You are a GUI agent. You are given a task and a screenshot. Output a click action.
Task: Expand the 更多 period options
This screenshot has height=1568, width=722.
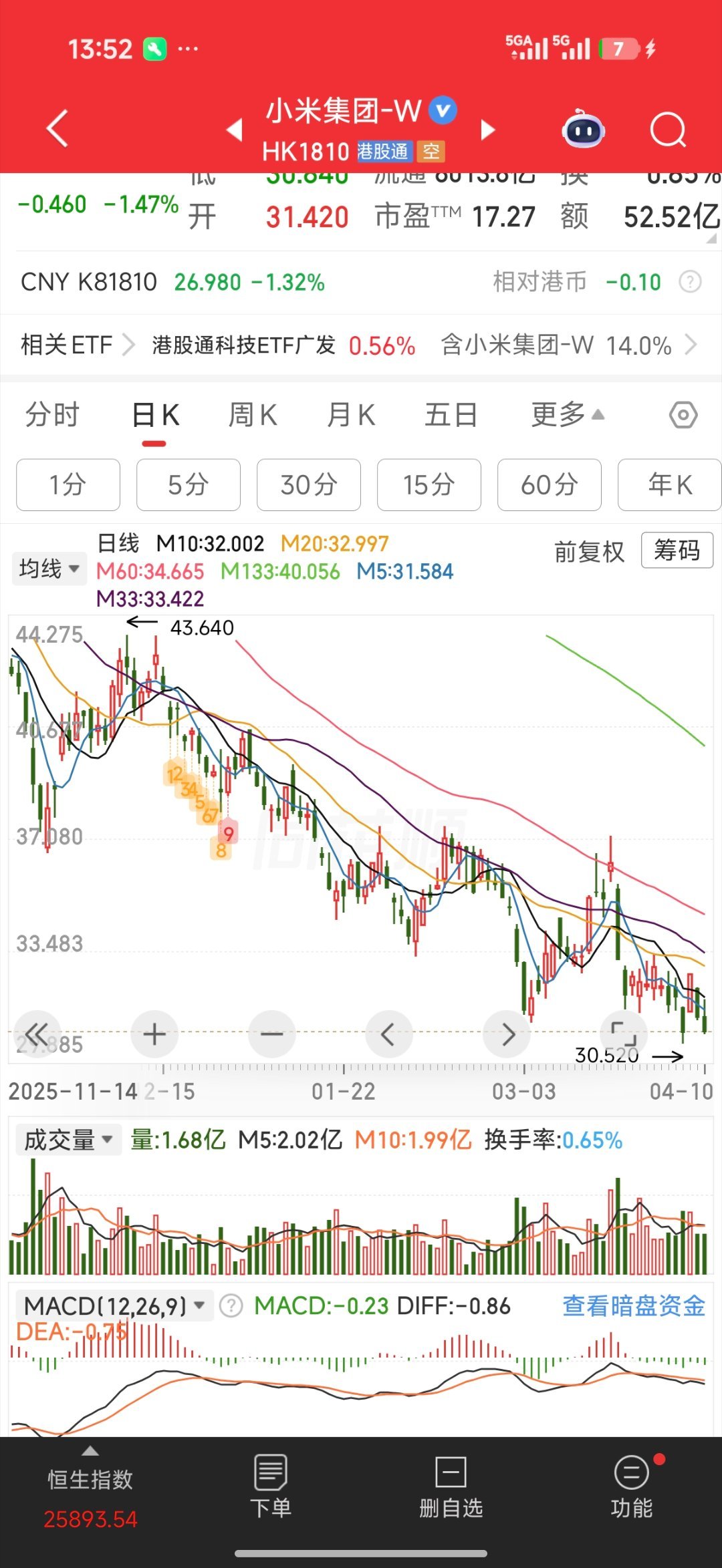pos(567,414)
